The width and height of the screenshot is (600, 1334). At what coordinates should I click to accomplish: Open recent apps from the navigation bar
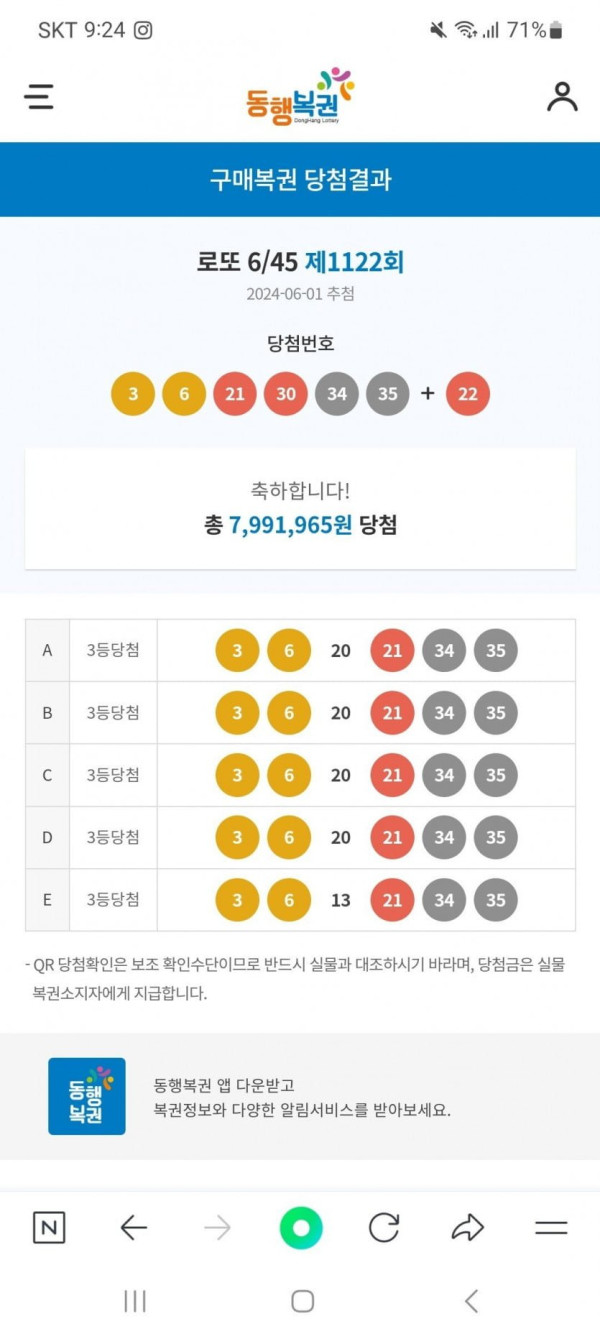pos(134,1300)
